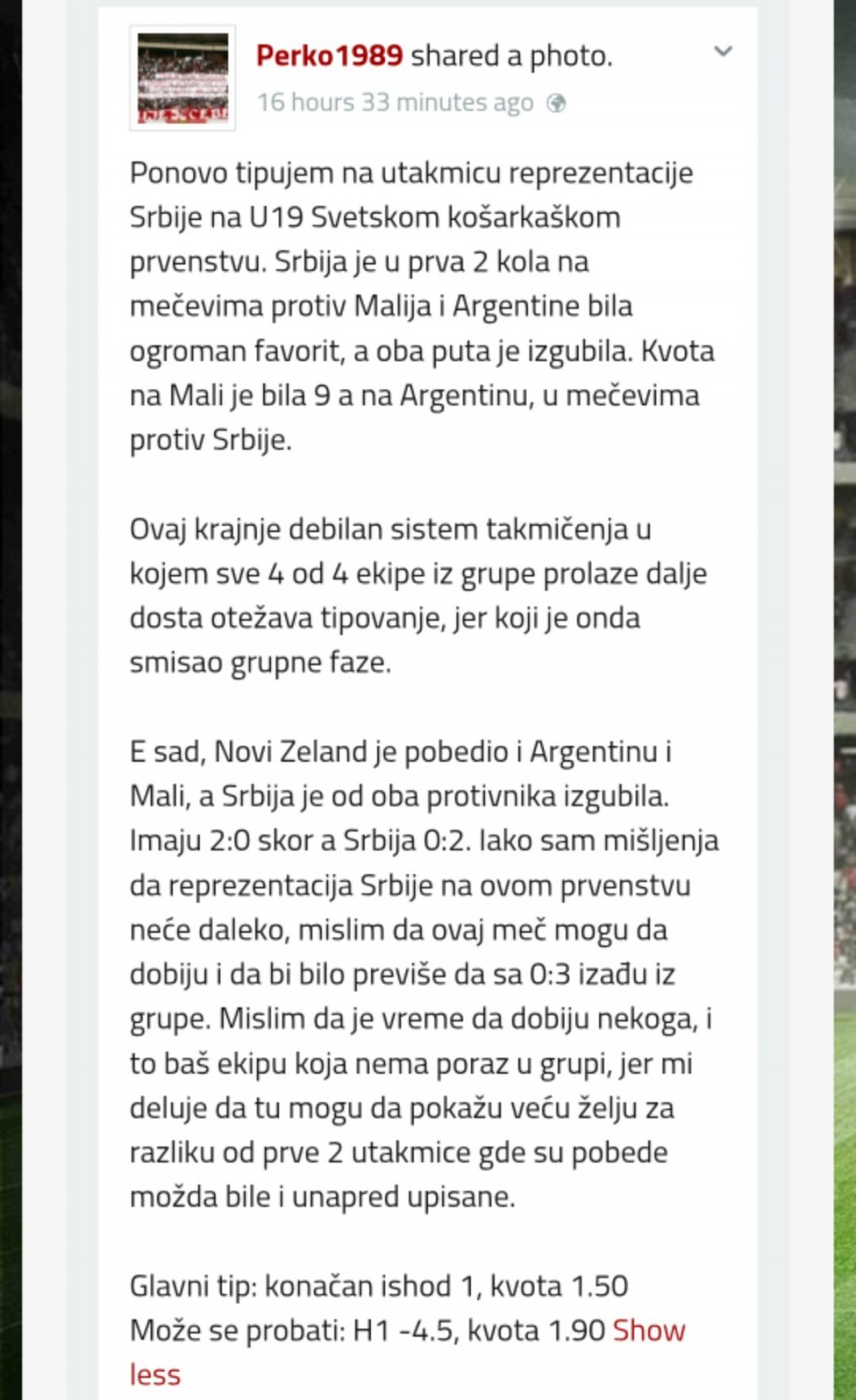Open Perko1989's profile picture
The image size is (856, 1400).
pyautogui.click(x=183, y=78)
